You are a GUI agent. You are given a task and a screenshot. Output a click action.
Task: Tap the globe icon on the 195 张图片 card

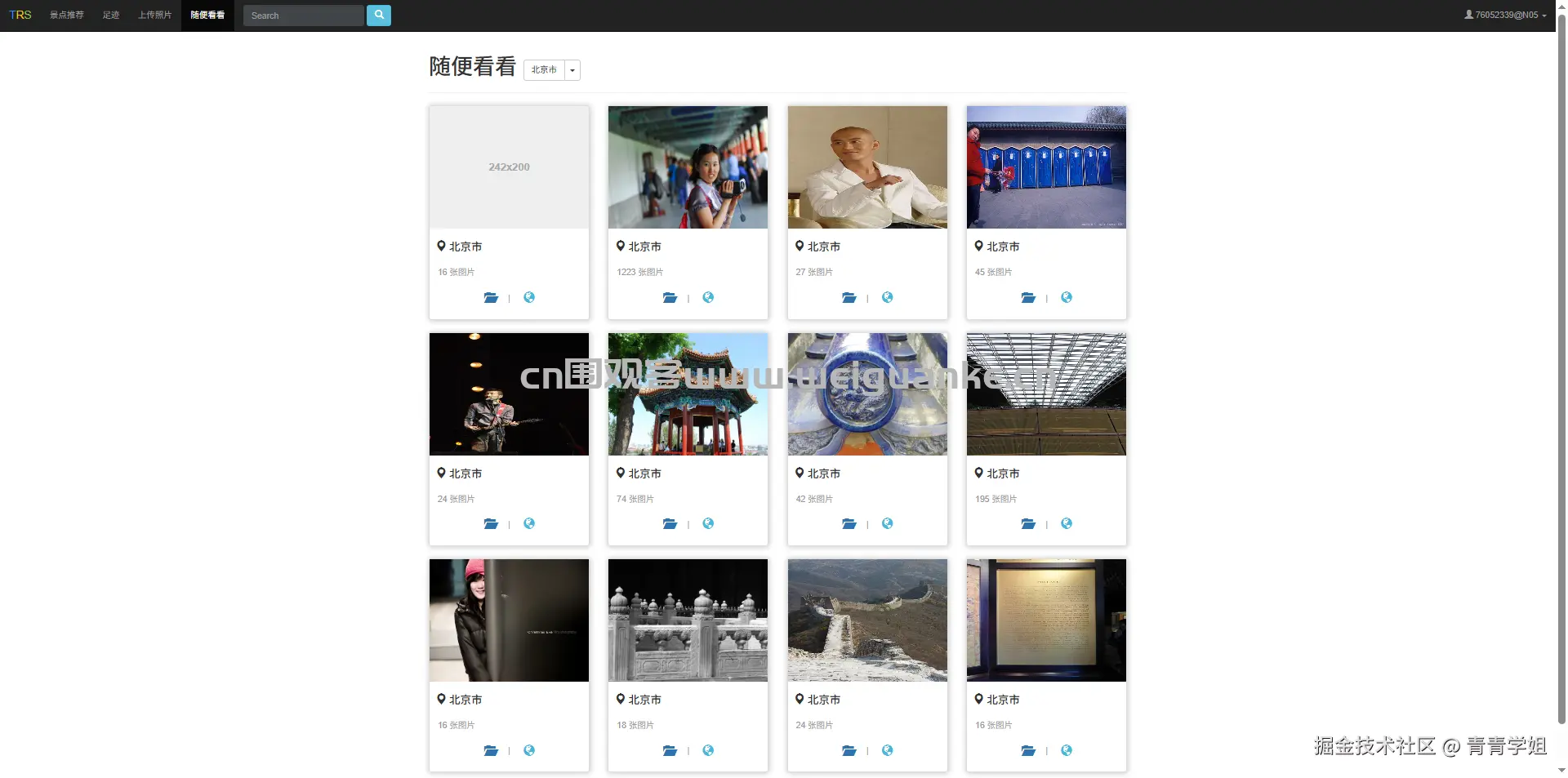pyautogui.click(x=1067, y=524)
